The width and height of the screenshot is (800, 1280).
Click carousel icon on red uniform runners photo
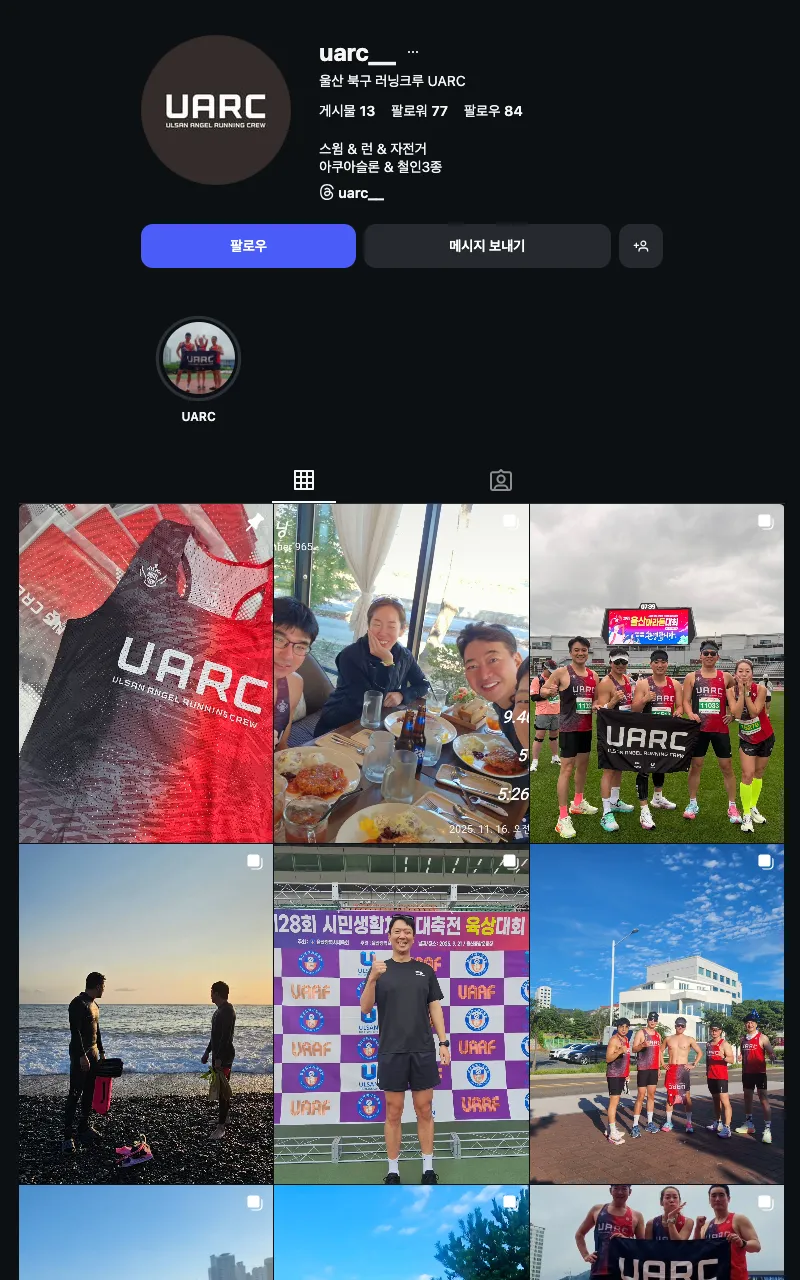765,860
